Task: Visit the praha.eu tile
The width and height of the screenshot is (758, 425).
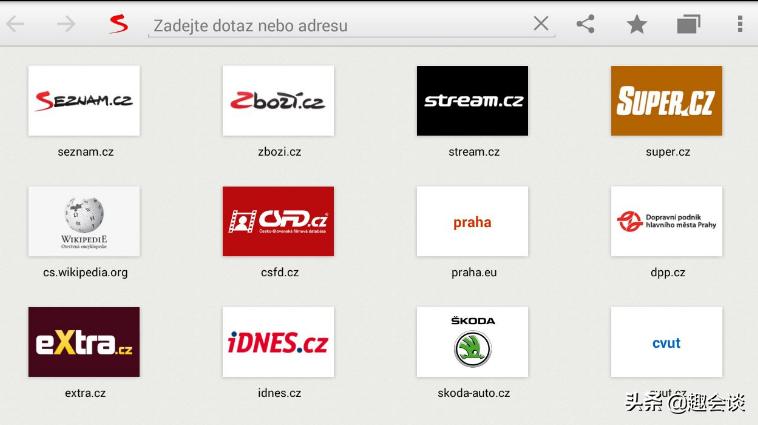Action: point(472,221)
